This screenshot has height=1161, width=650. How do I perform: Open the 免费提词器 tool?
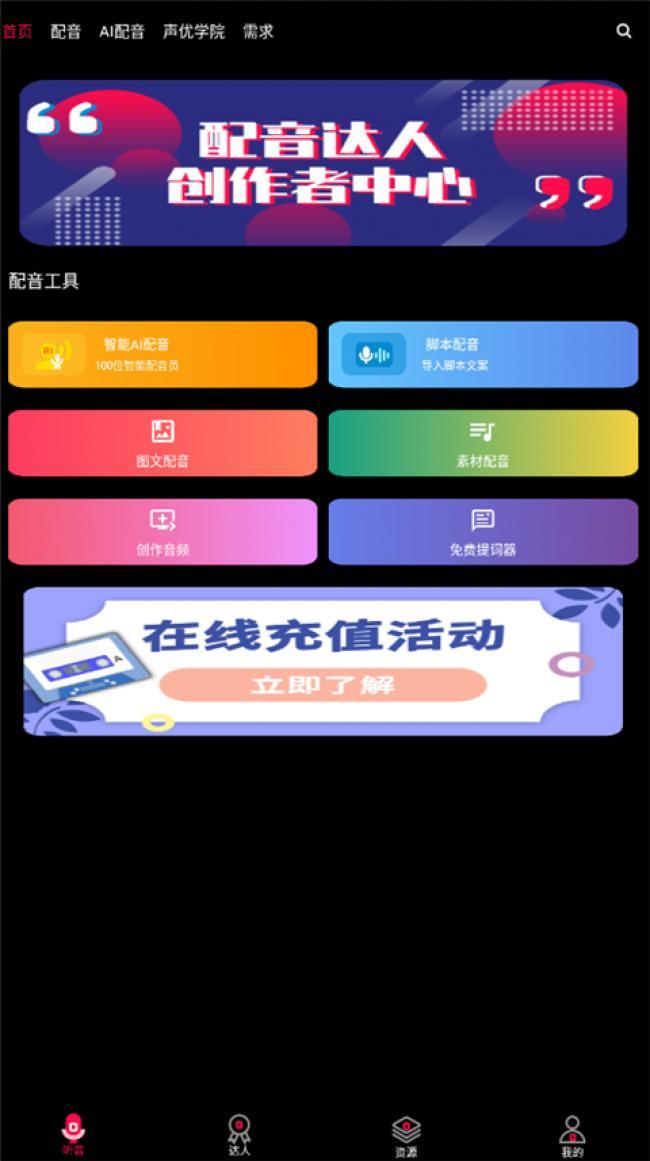tap(483, 532)
